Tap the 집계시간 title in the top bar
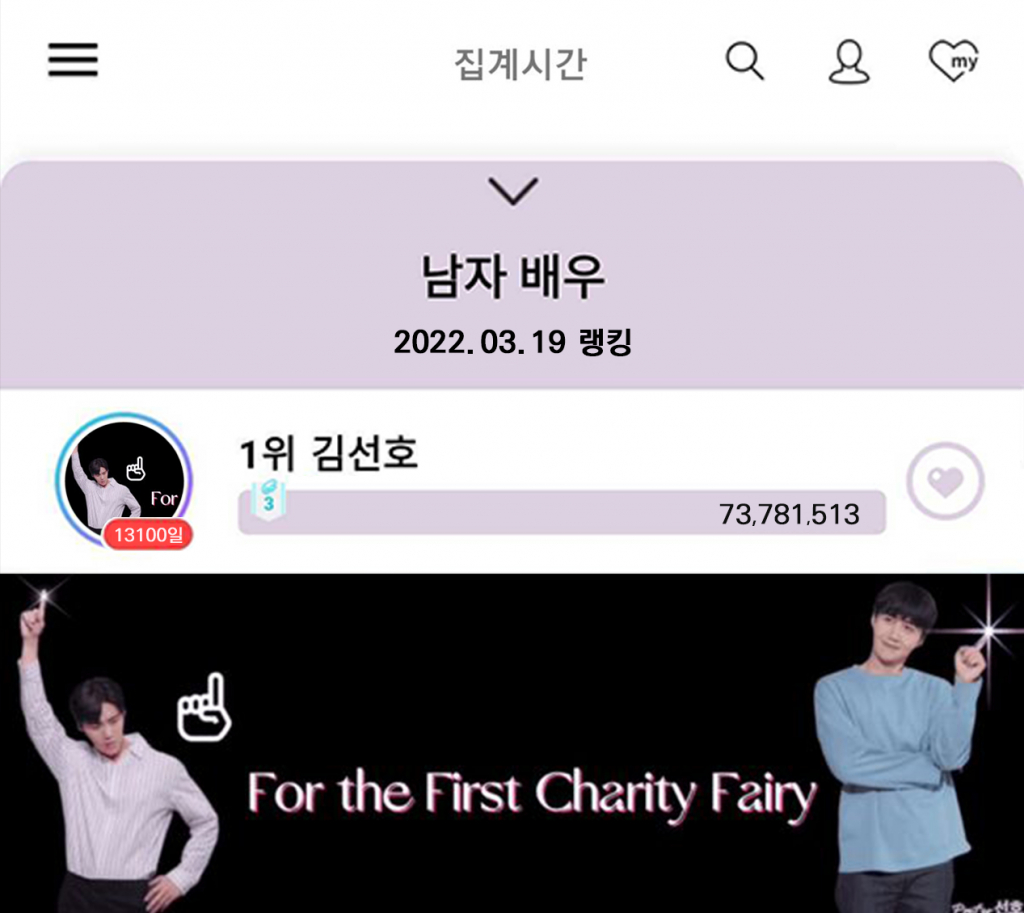1024x913 pixels. [x=520, y=64]
